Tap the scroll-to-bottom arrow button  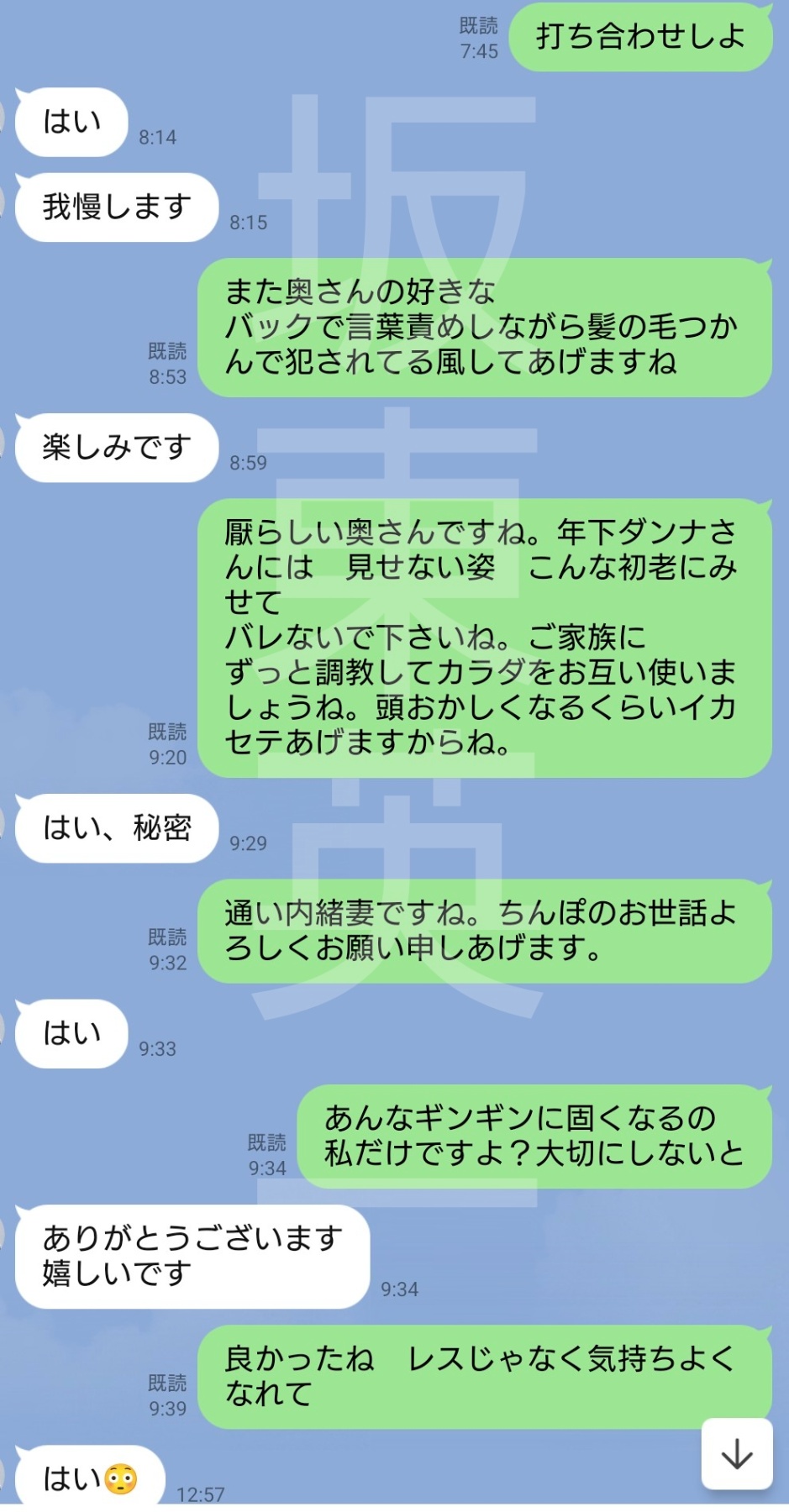pos(738,1452)
